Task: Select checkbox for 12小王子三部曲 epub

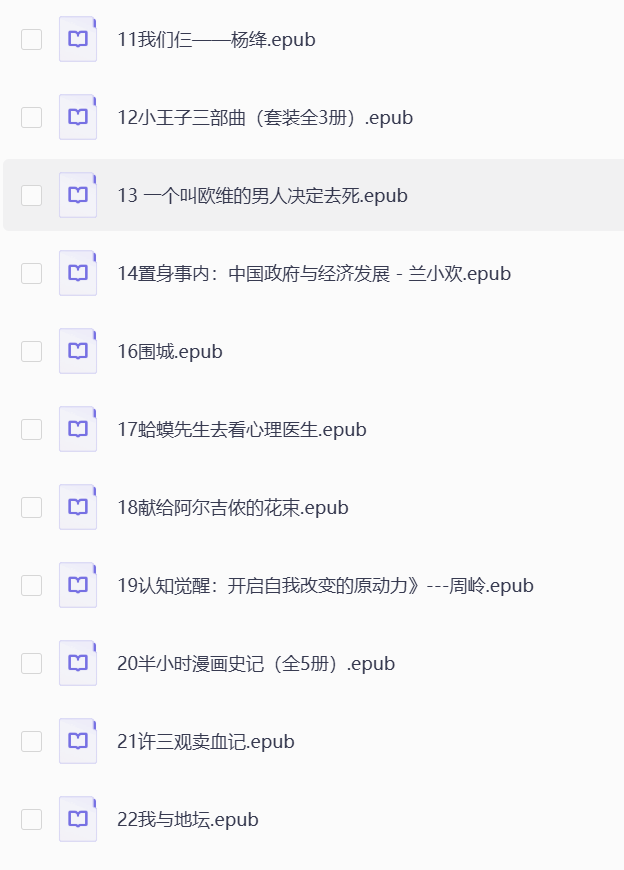Action: (31, 118)
